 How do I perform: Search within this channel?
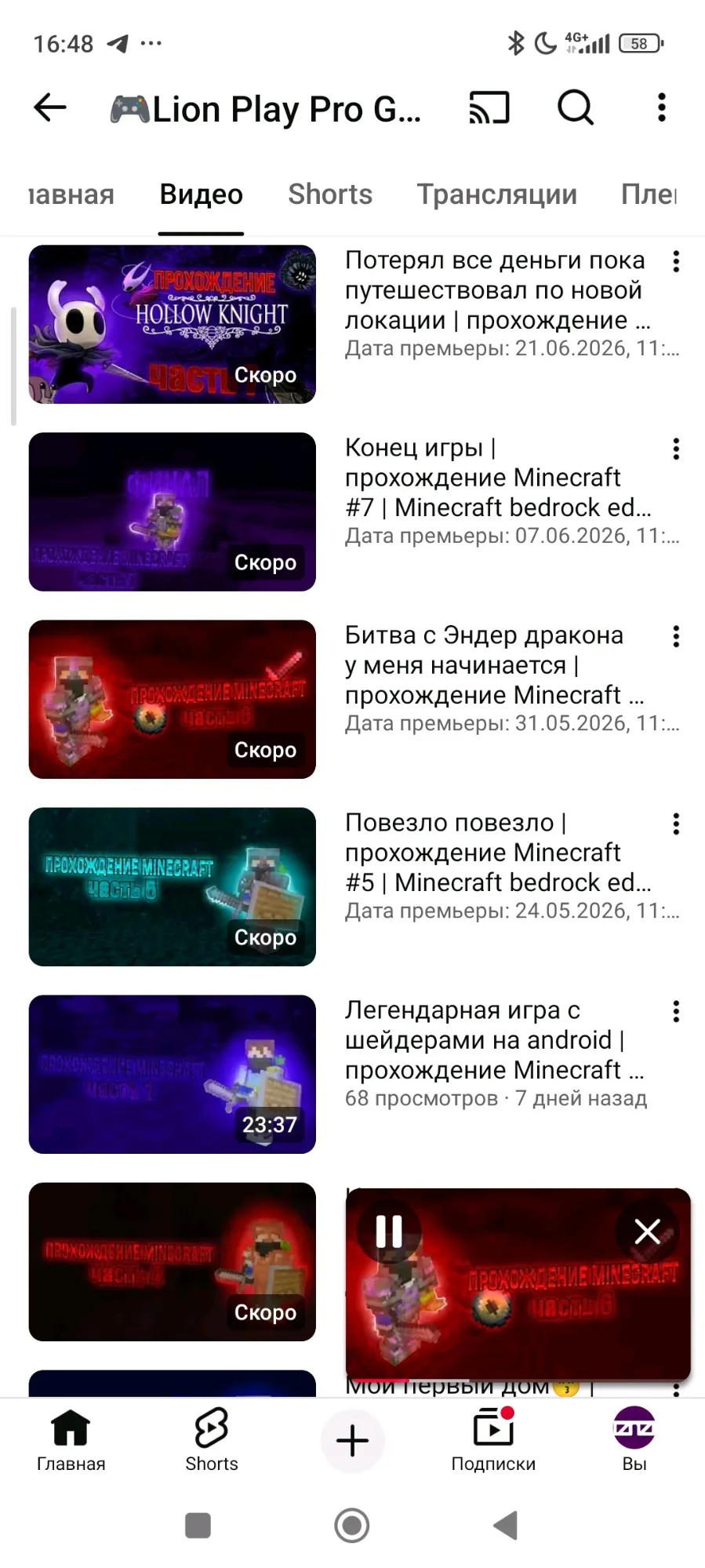(x=576, y=107)
